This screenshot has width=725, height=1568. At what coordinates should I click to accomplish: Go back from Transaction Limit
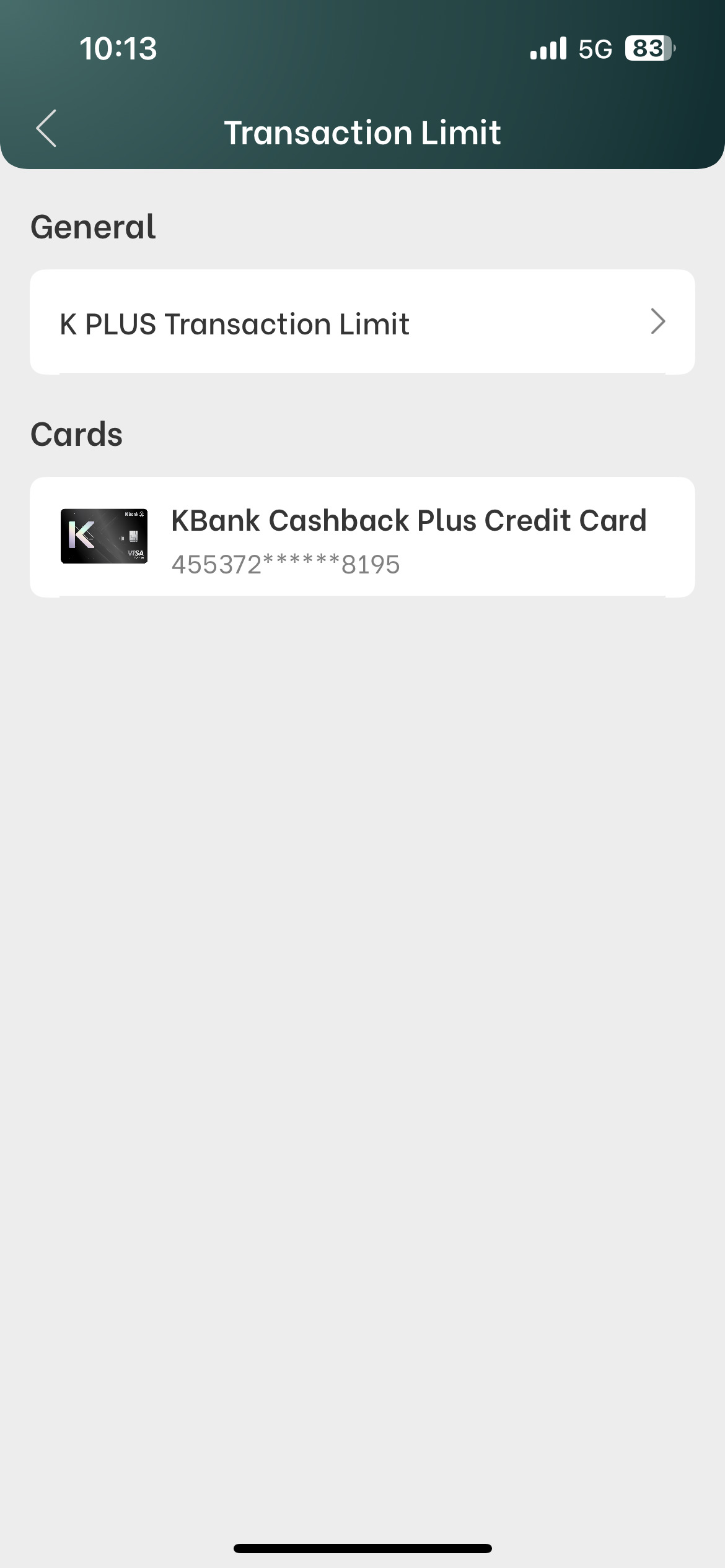[x=46, y=129]
